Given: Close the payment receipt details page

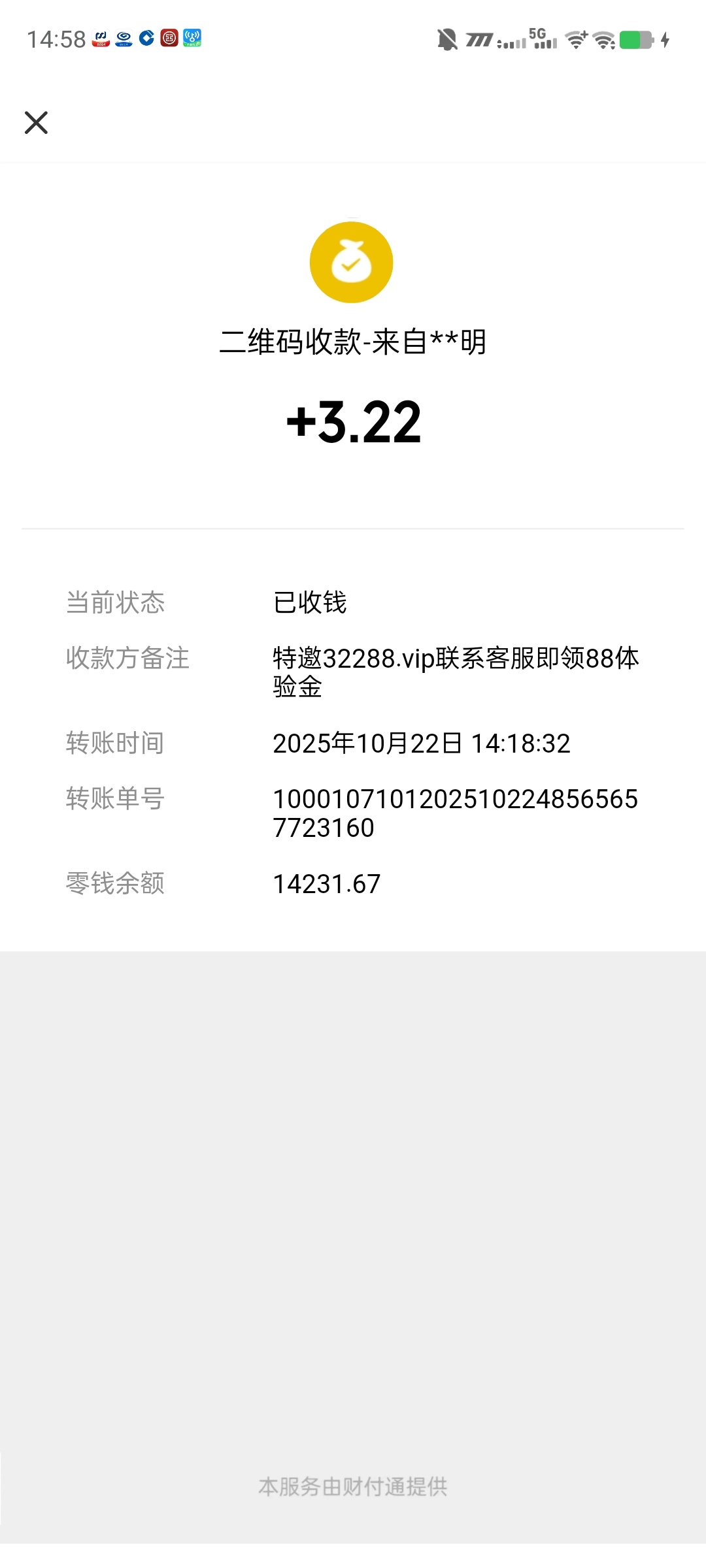Looking at the screenshot, I should coord(37,123).
